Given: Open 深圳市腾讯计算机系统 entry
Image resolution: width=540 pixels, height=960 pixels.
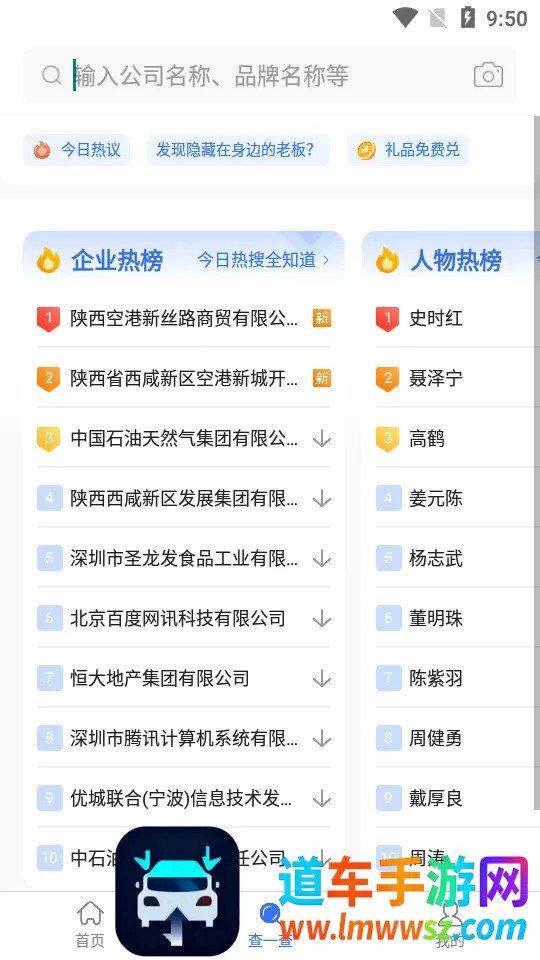Looking at the screenshot, I should (184, 738).
